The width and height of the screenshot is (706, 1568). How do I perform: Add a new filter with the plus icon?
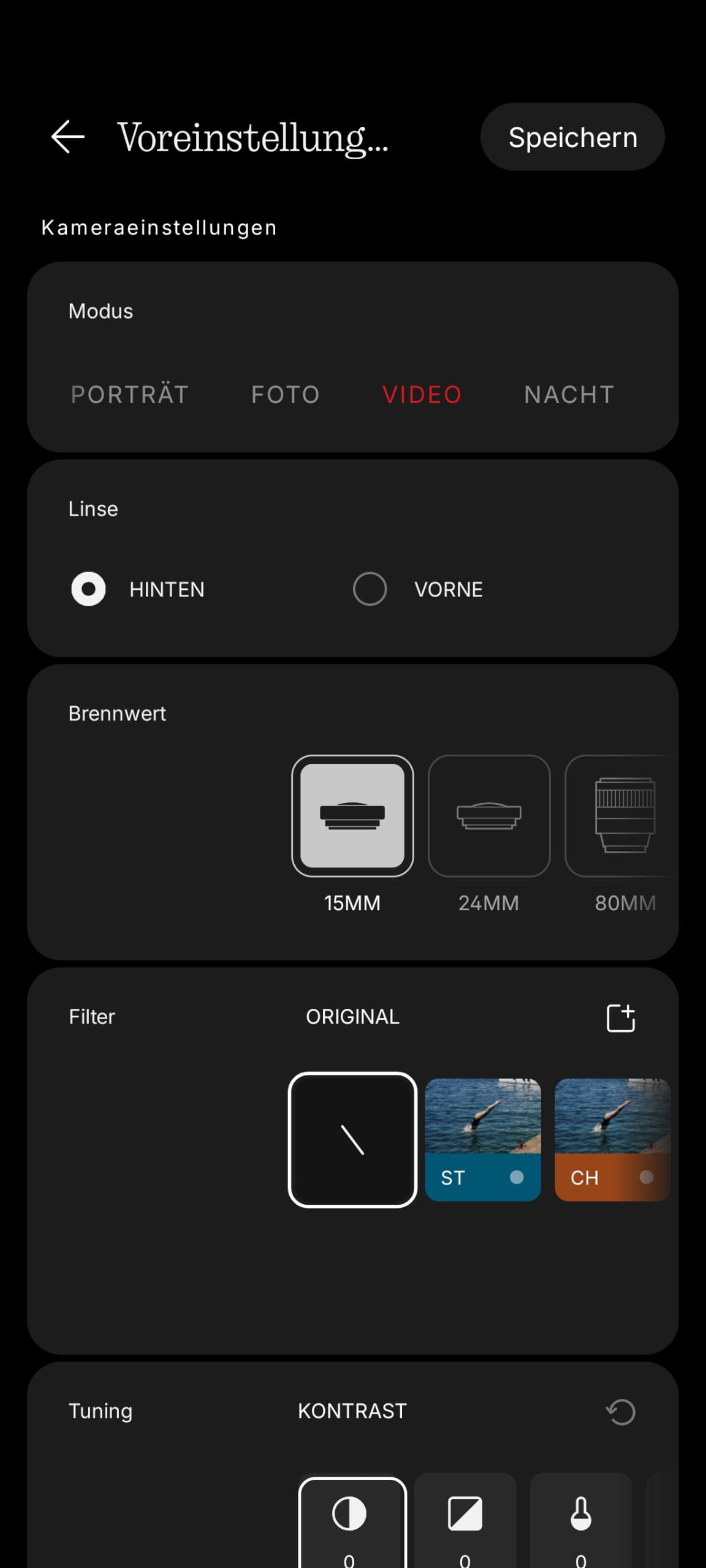coord(620,1018)
